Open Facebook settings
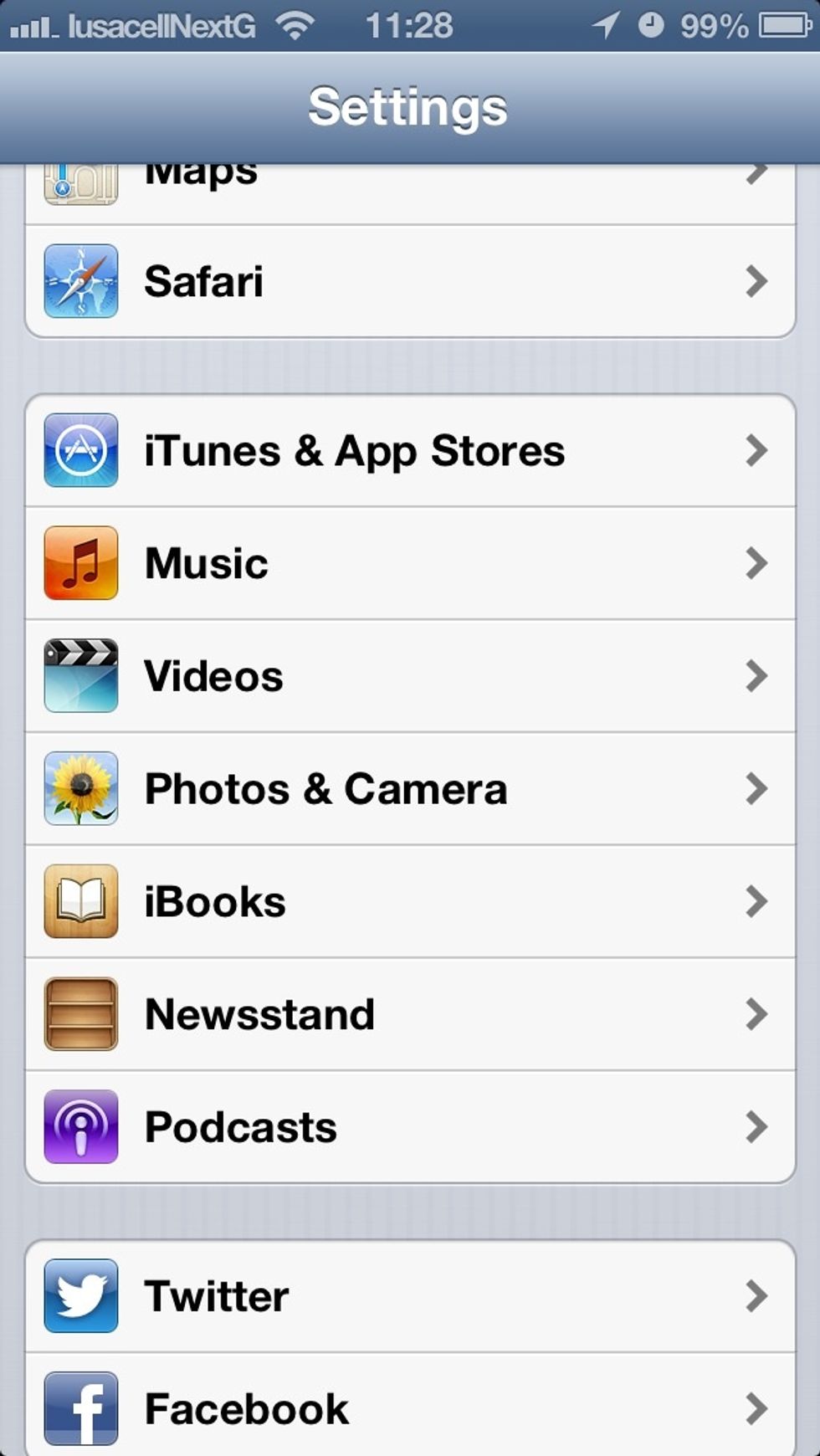 tap(410, 1408)
